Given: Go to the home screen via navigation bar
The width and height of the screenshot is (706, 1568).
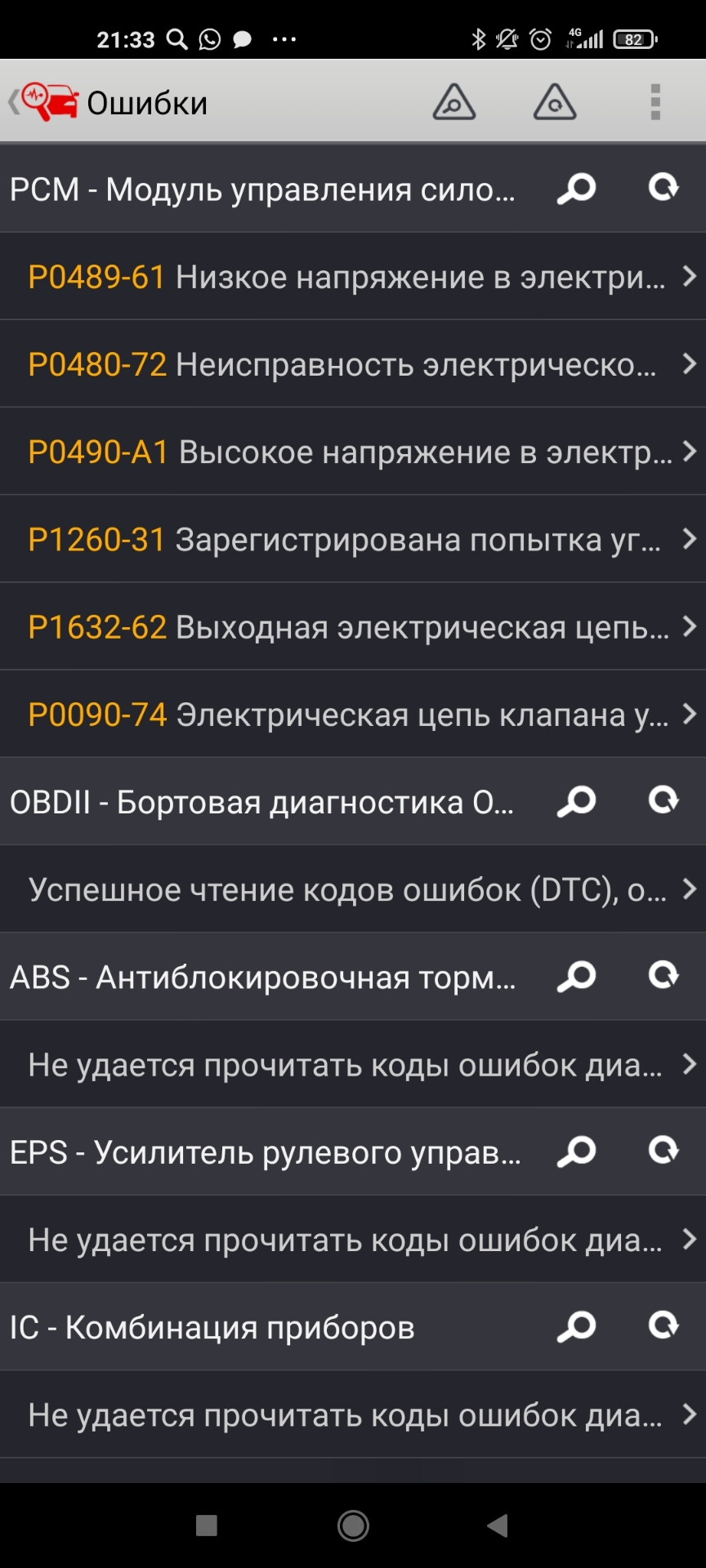Looking at the screenshot, I should (353, 1525).
